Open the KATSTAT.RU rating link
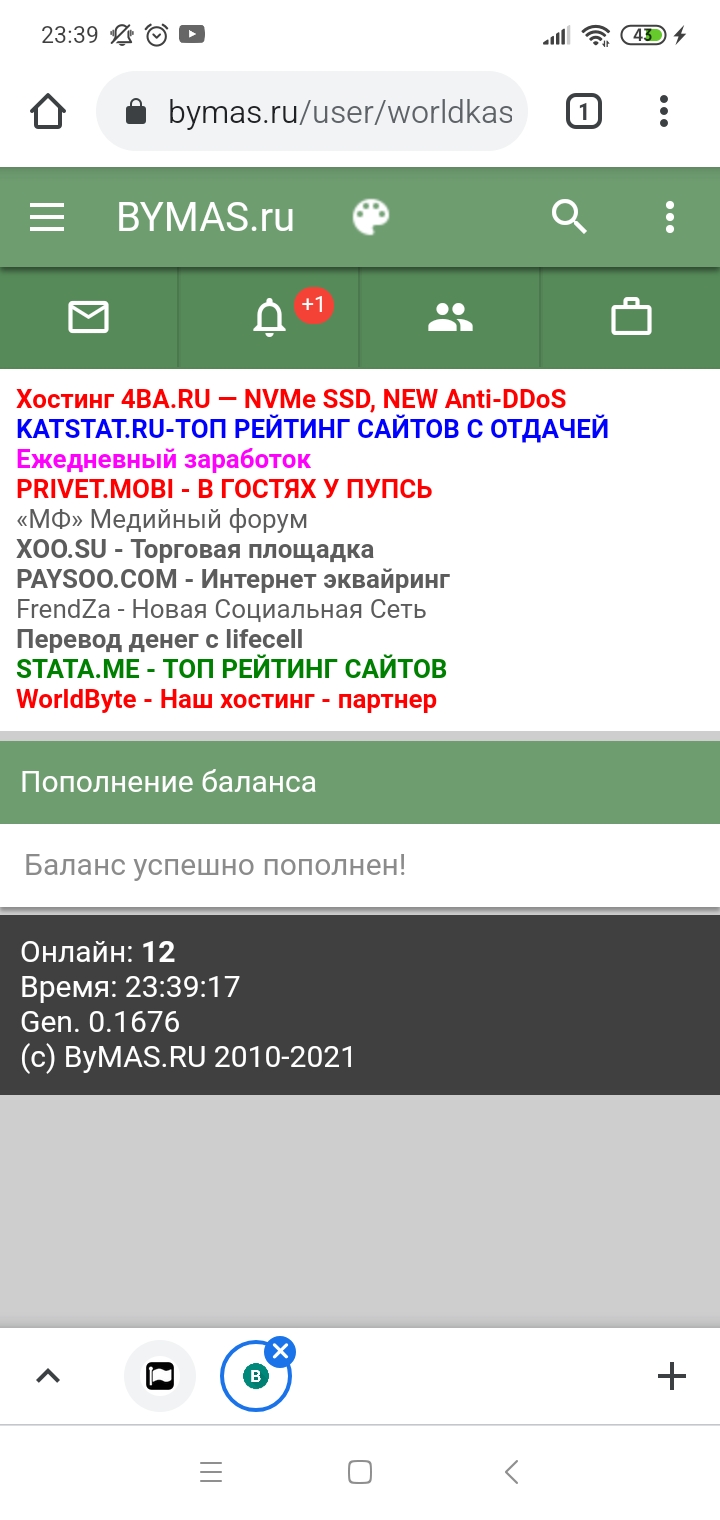720x1520 pixels. [312, 429]
